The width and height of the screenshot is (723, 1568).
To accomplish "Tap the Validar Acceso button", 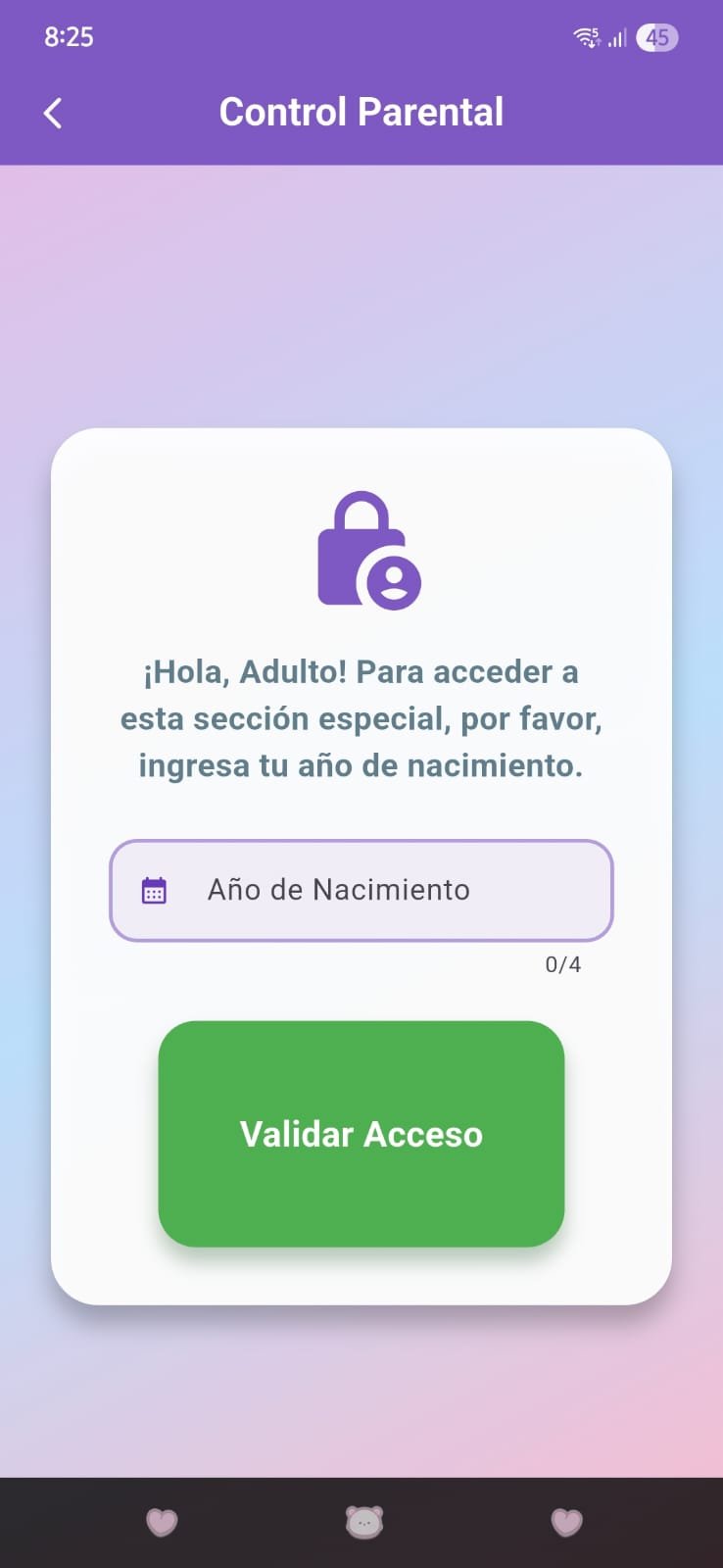I will [361, 1134].
